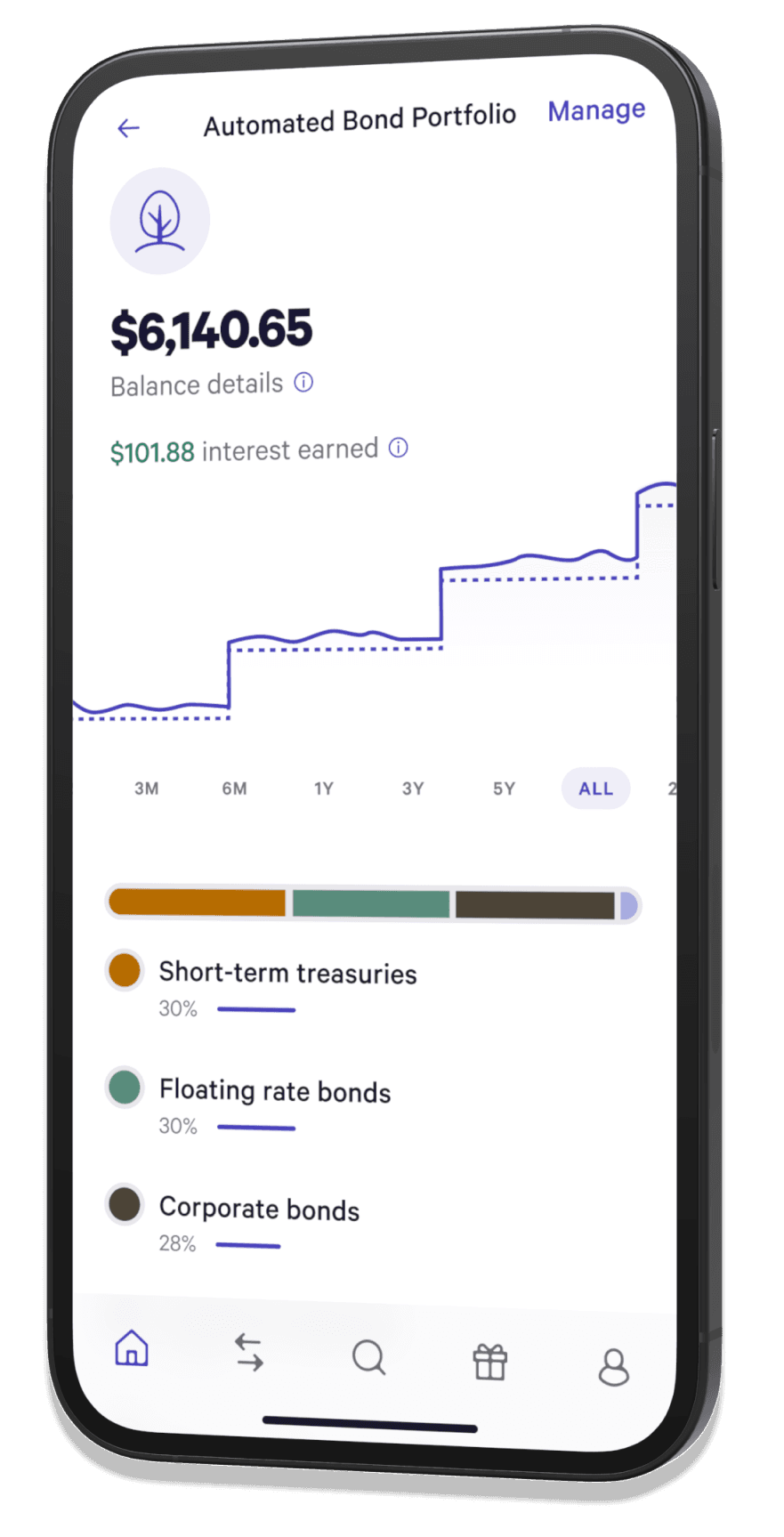This screenshot has height=1537, width=784.
Task: Activate the ALL time range pill
Action: 594,788
